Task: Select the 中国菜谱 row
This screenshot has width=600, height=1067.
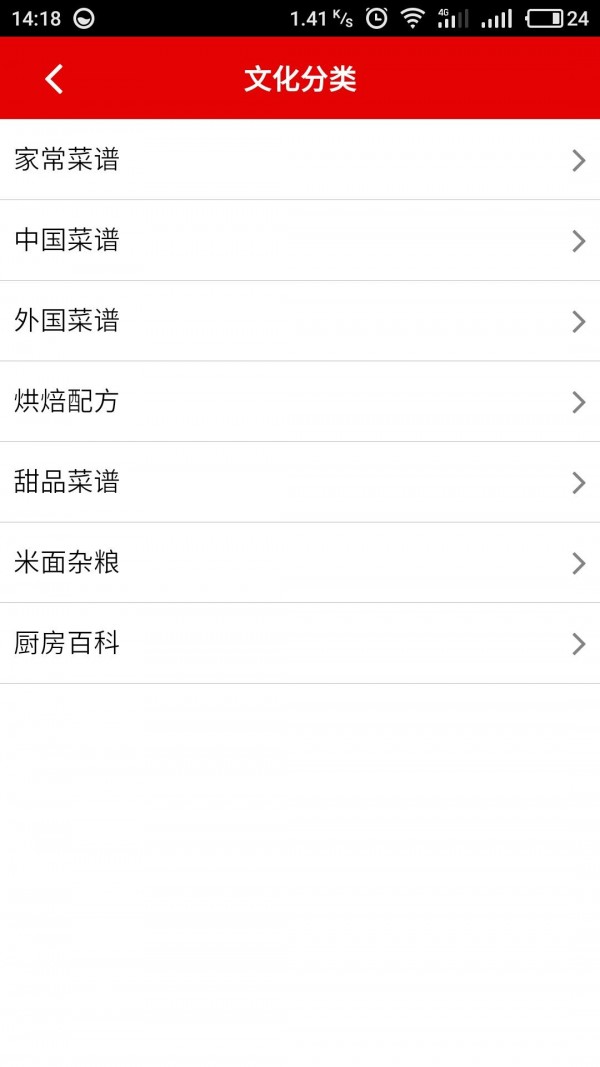Action: point(300,240)
